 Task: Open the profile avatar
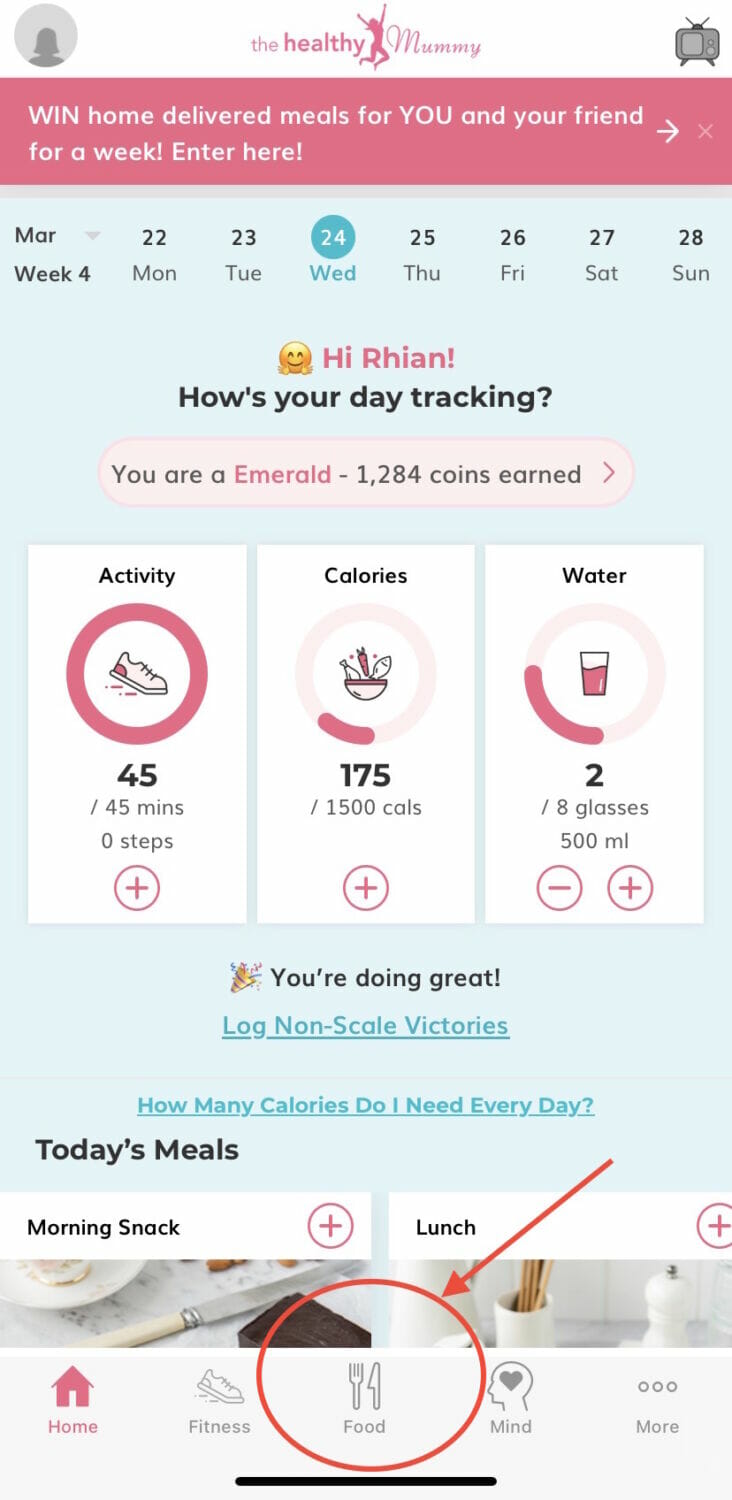pyautogui.click(x=45, y=36)
